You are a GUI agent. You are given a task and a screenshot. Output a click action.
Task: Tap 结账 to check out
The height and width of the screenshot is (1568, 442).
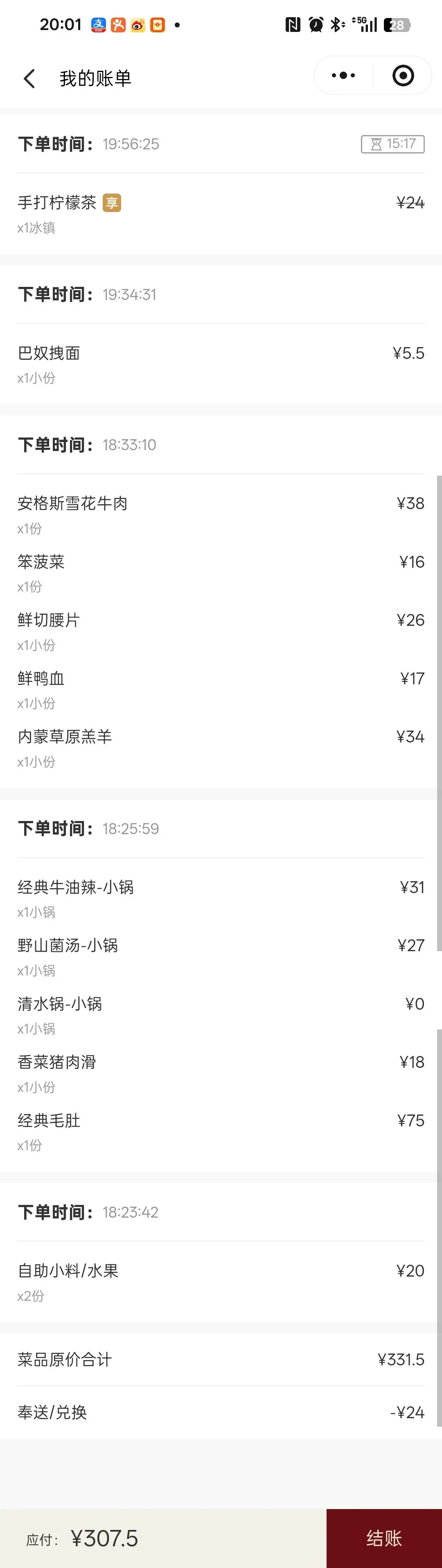click(384, 1538)
